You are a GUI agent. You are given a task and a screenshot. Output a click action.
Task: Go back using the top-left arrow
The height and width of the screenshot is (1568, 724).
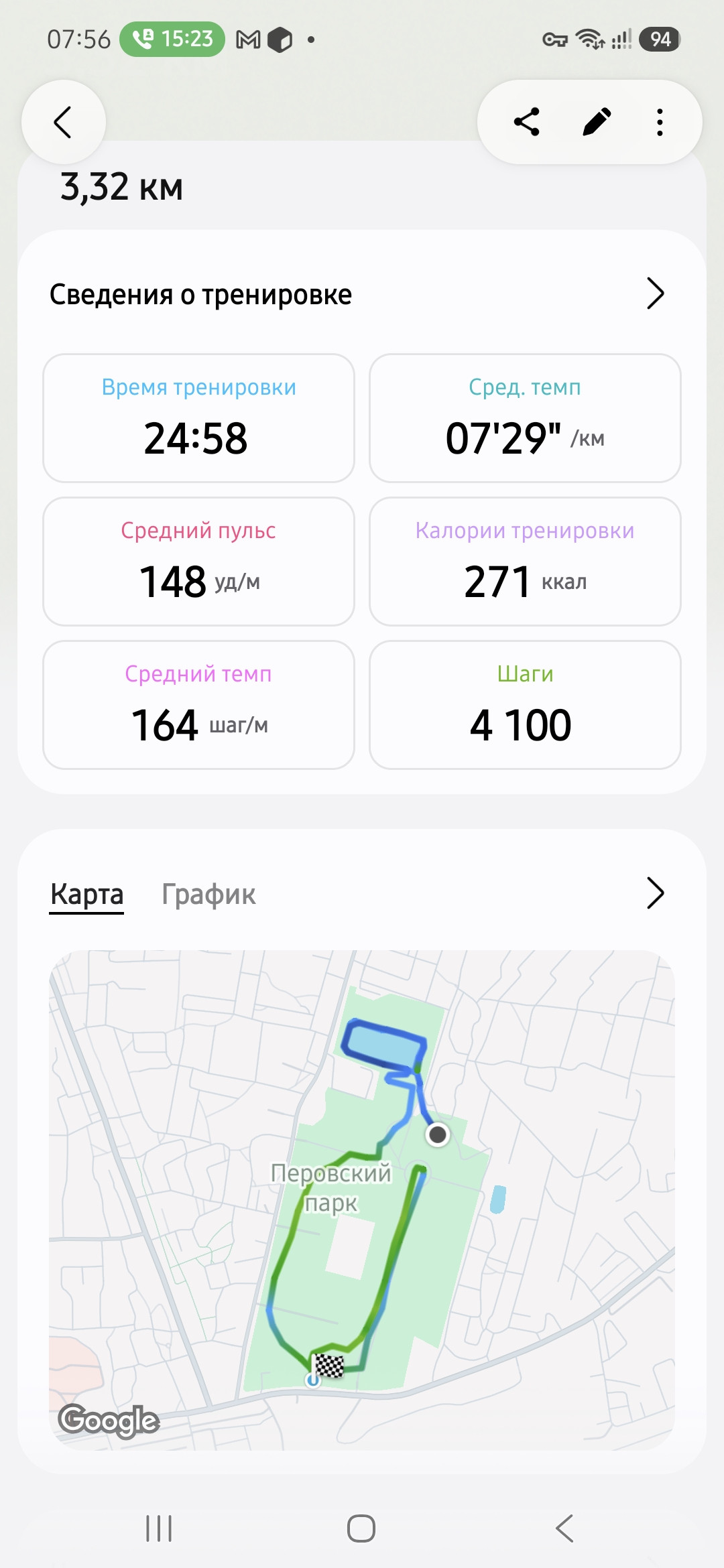(x=63, y=122)
